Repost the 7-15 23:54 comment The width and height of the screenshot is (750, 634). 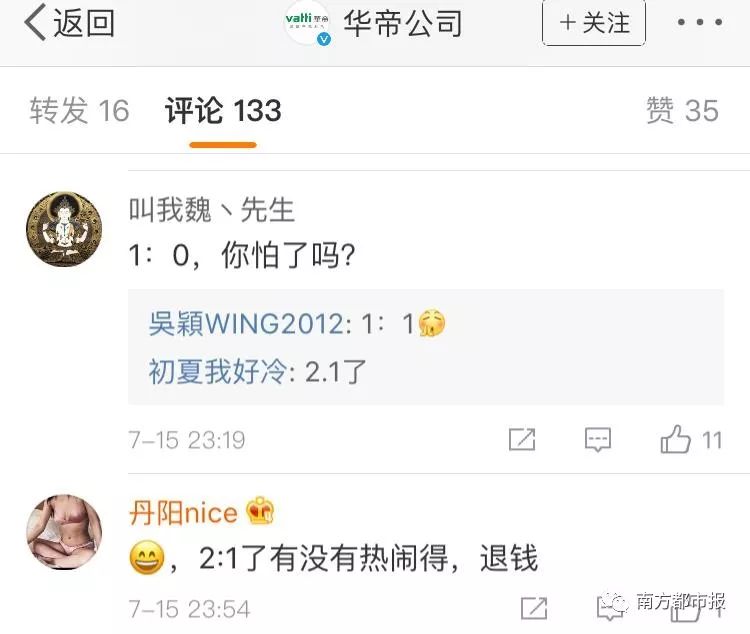(533, 608)
